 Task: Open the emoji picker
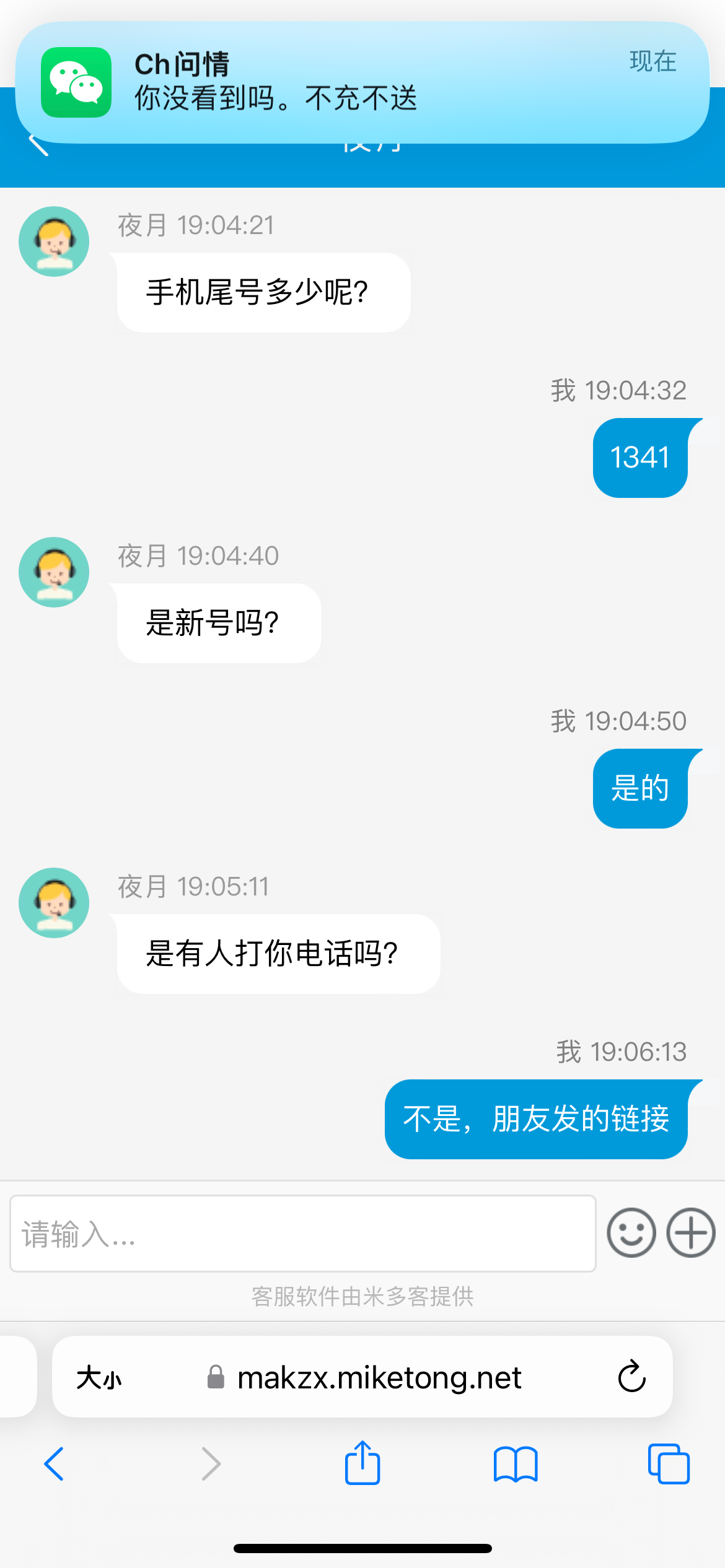pos(631,1233)
